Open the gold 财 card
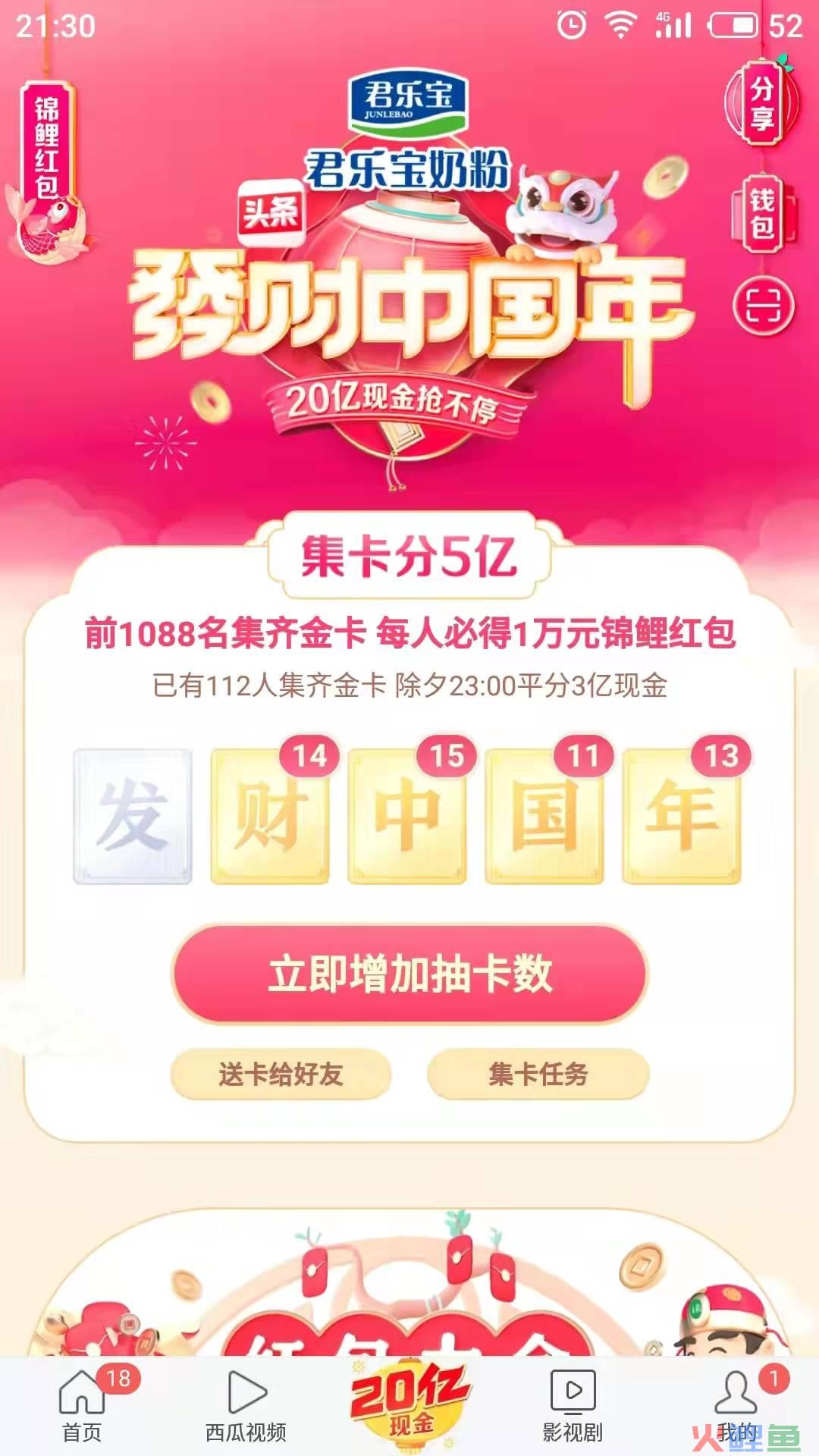The image size is (819, 1456). tap(270, 817)
